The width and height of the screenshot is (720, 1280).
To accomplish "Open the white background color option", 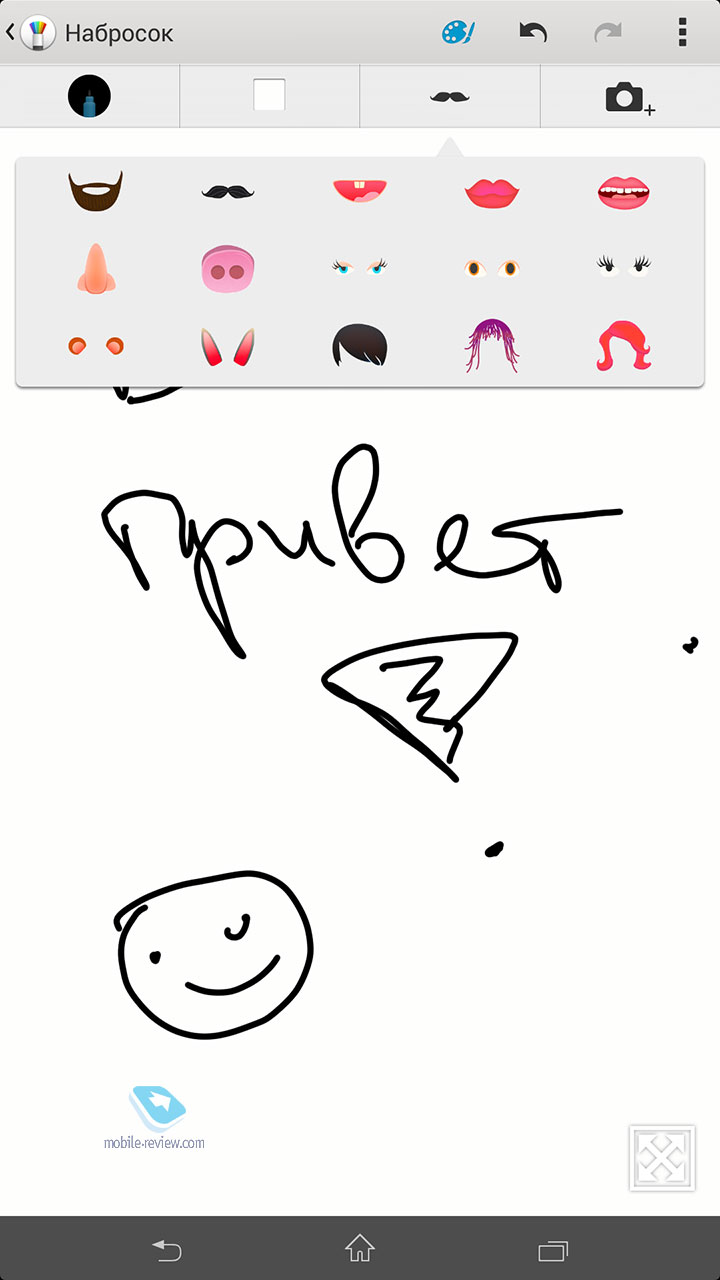I will point(269,96).
